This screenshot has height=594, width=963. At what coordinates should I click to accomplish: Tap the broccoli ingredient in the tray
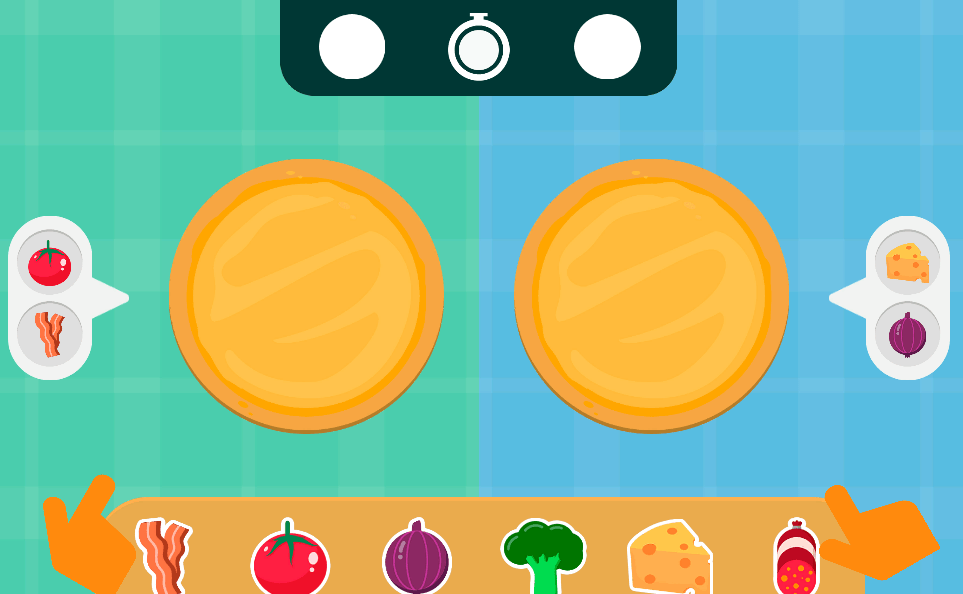(543, 555)
